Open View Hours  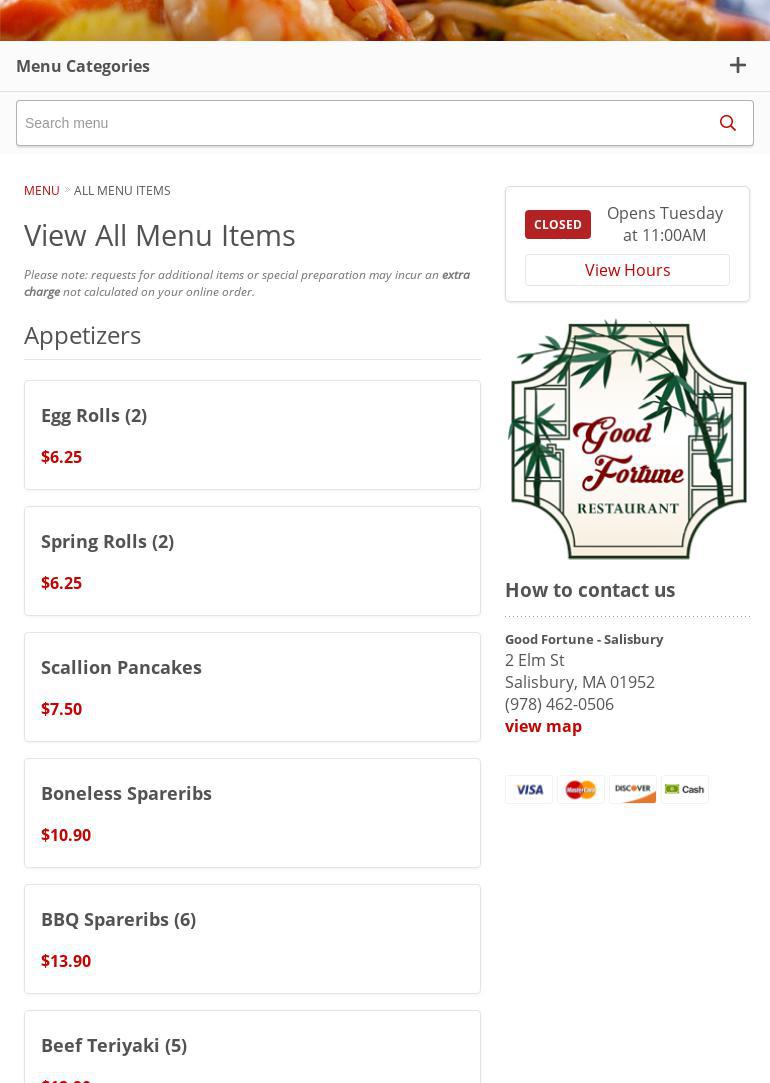[627, 270]
